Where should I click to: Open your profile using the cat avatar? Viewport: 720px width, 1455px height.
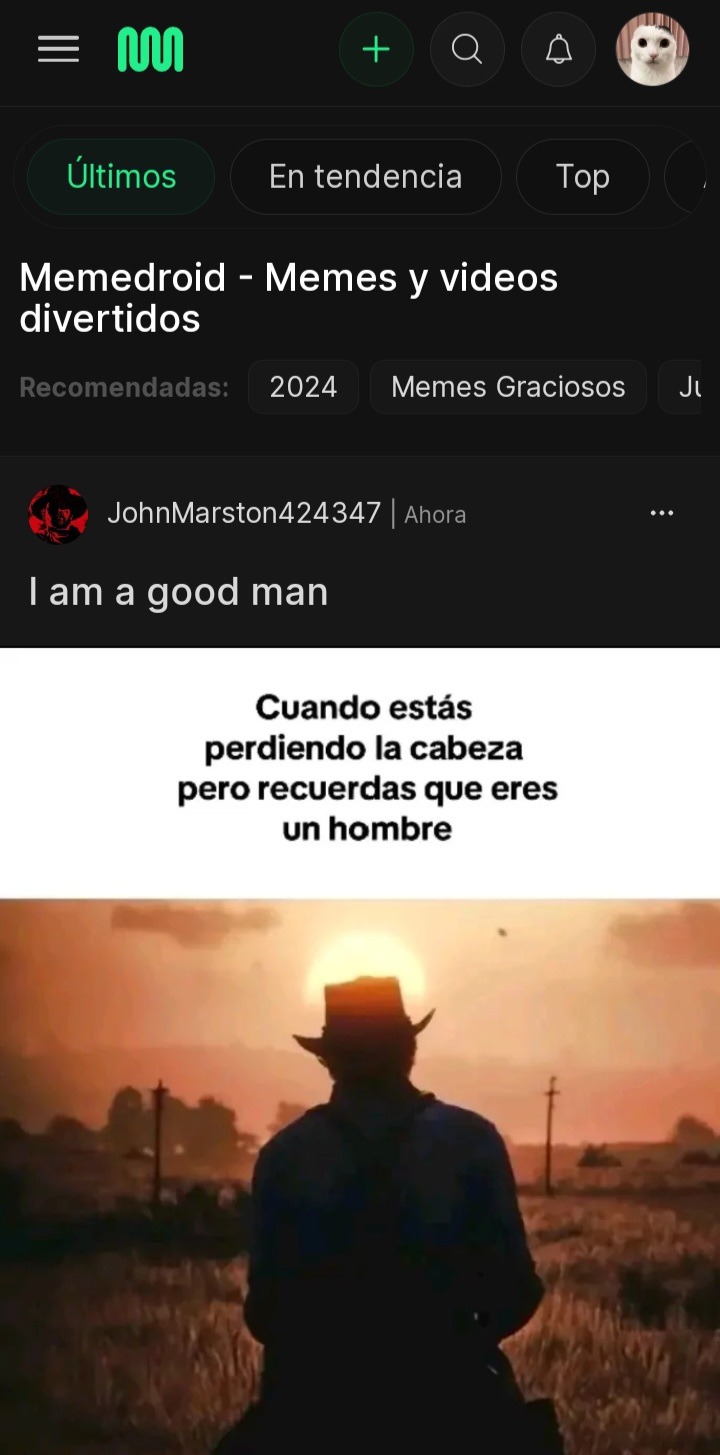[x=652, y=49]
